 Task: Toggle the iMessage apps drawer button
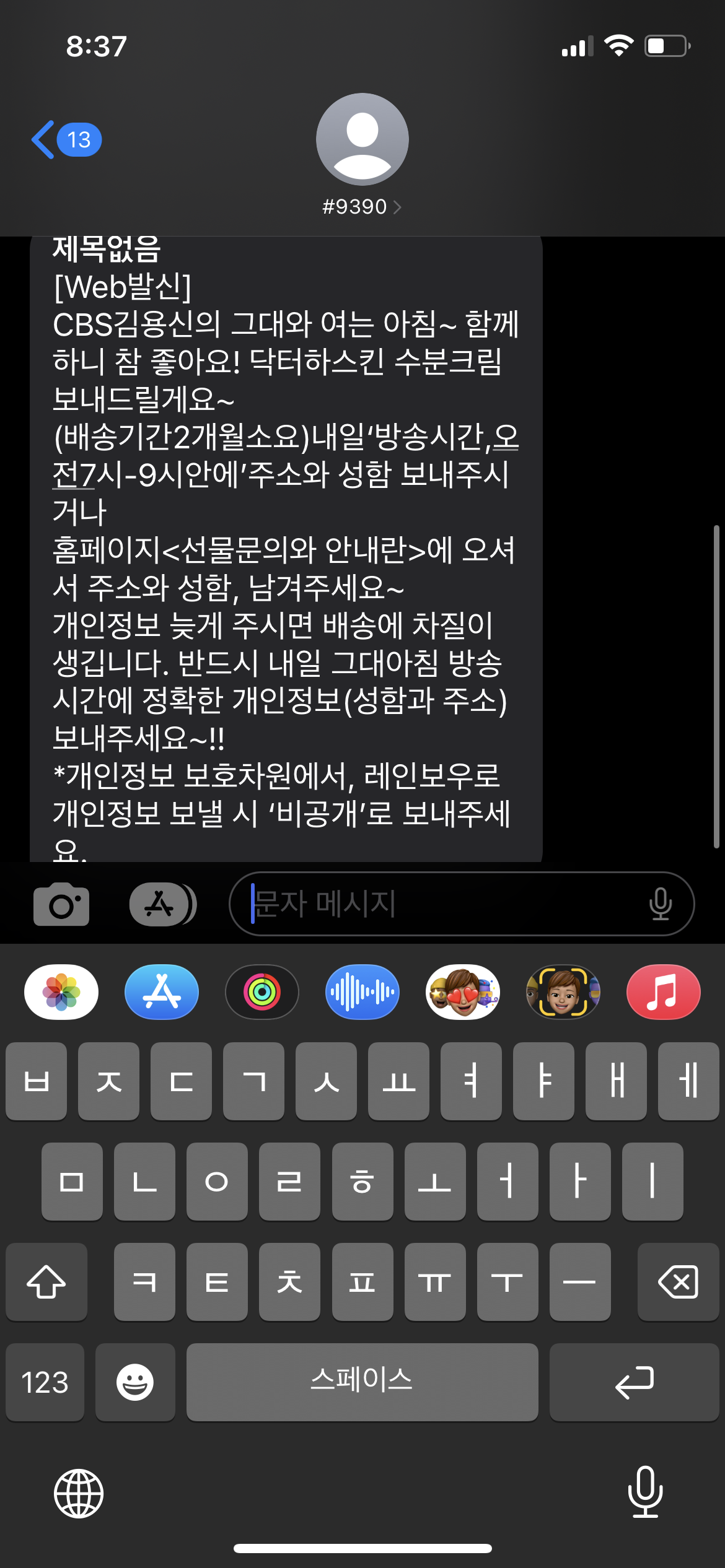coord(162,905)
